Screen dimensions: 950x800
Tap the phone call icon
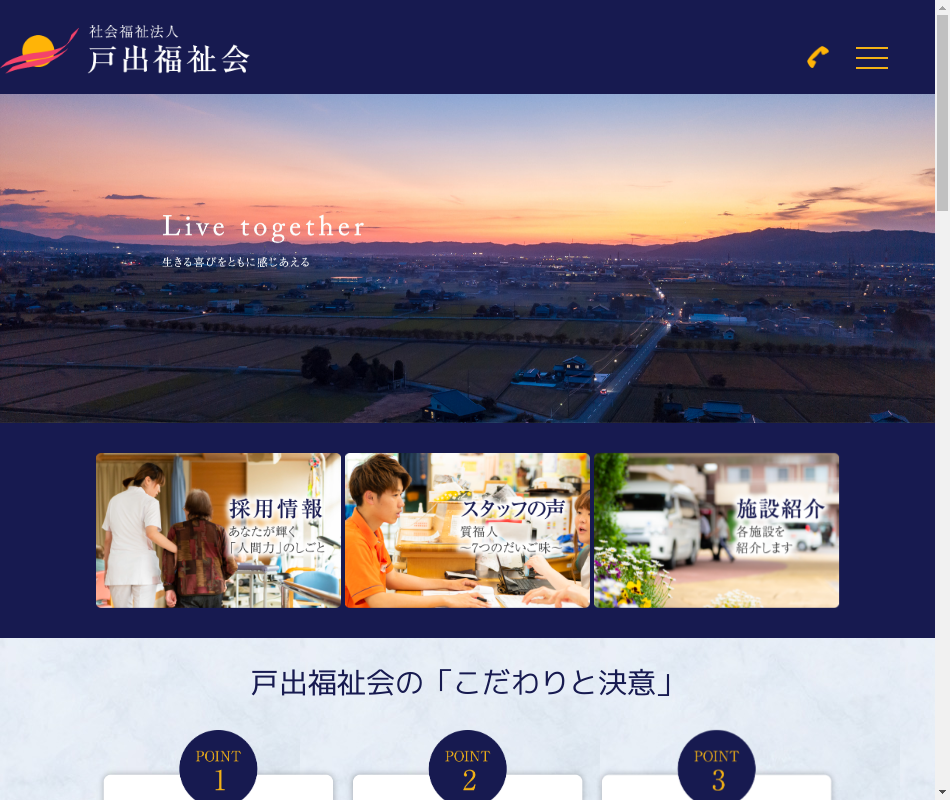[x=818, y=58]
